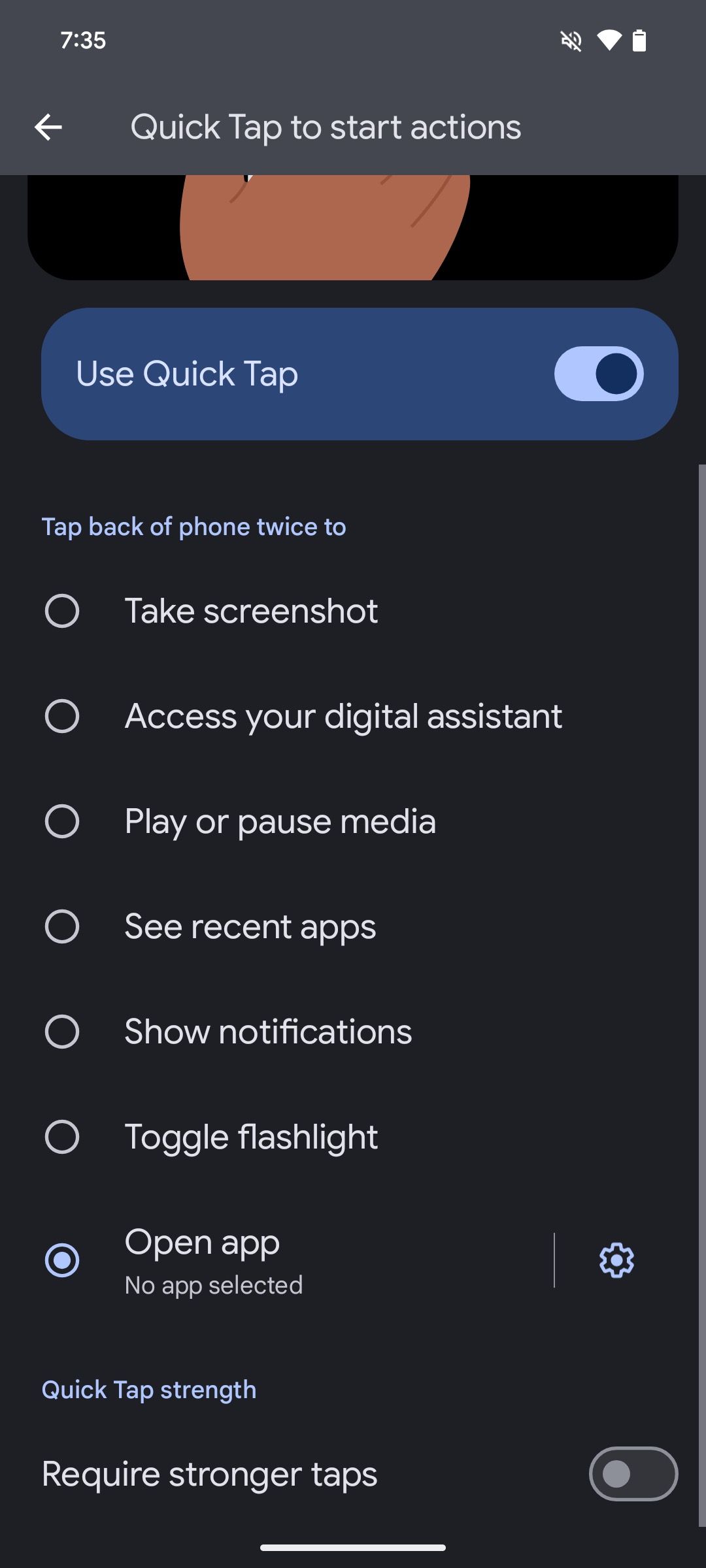Screen dimensions: 706x1568
Task: Choose Access your digital assistant
Action: (62, 716)
